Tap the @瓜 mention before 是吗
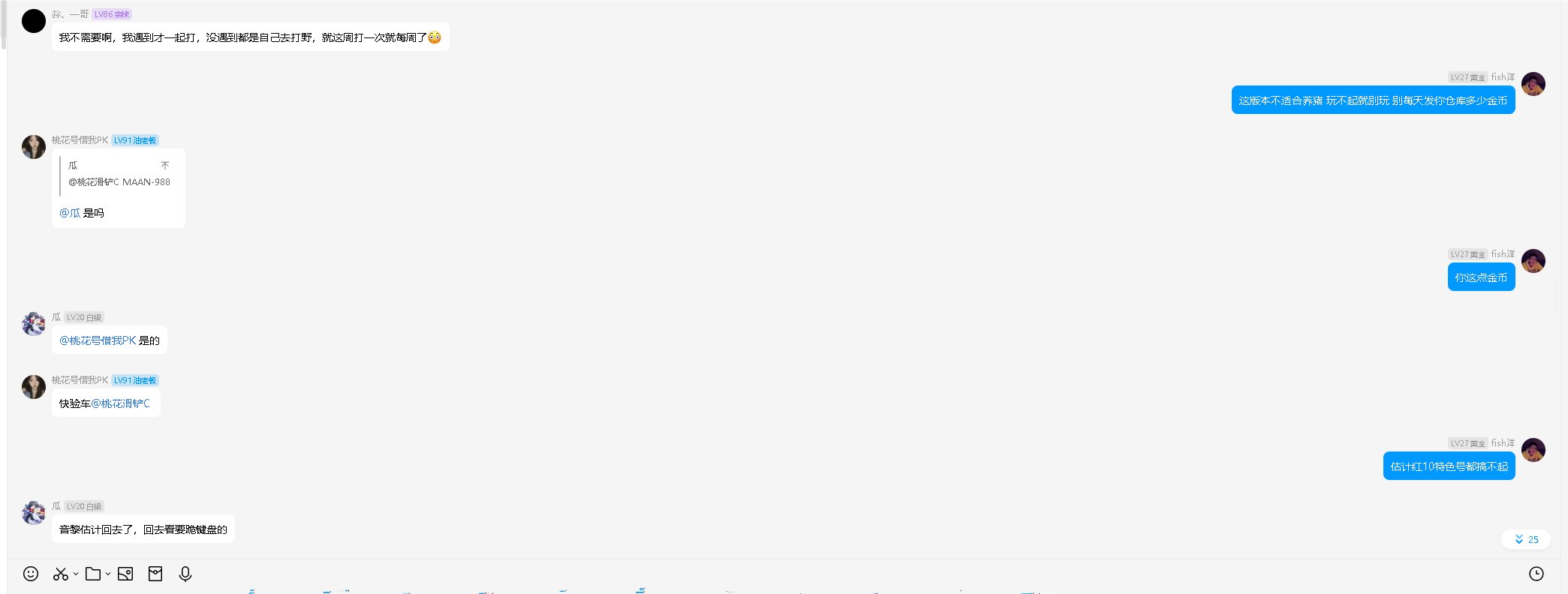Image resolution: width=1568 pixels, height=594 pixels. pos(70,213)
